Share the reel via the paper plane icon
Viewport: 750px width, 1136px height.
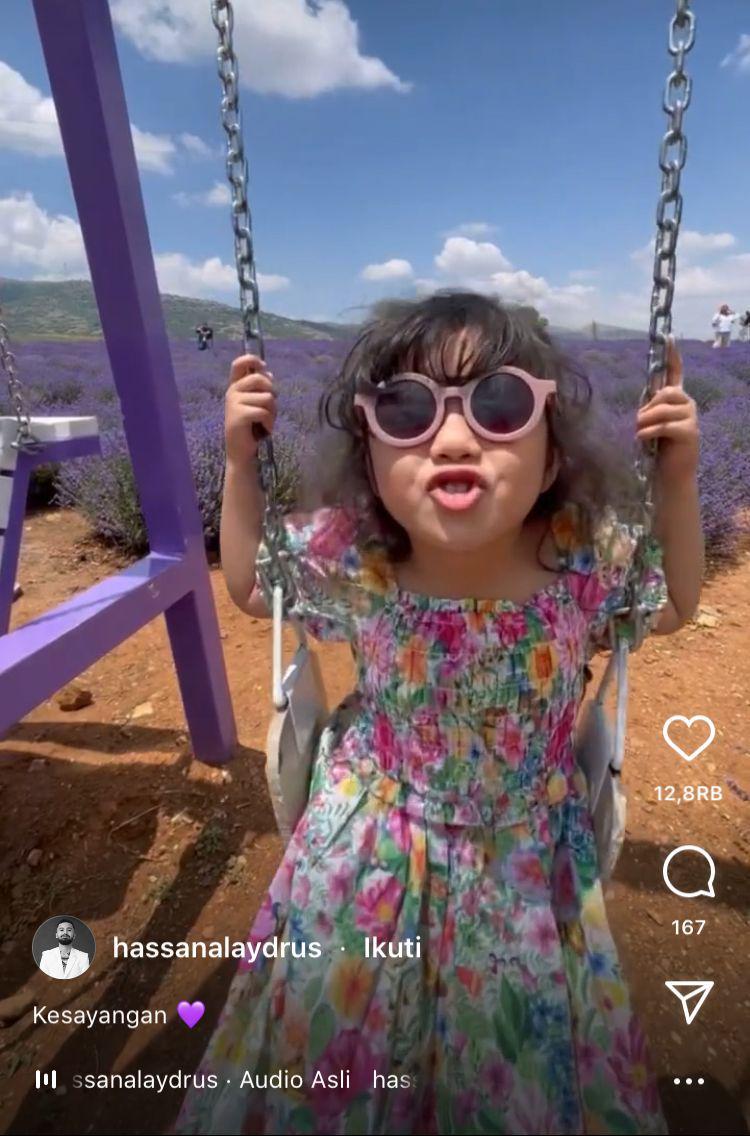tap(689, 1001)
